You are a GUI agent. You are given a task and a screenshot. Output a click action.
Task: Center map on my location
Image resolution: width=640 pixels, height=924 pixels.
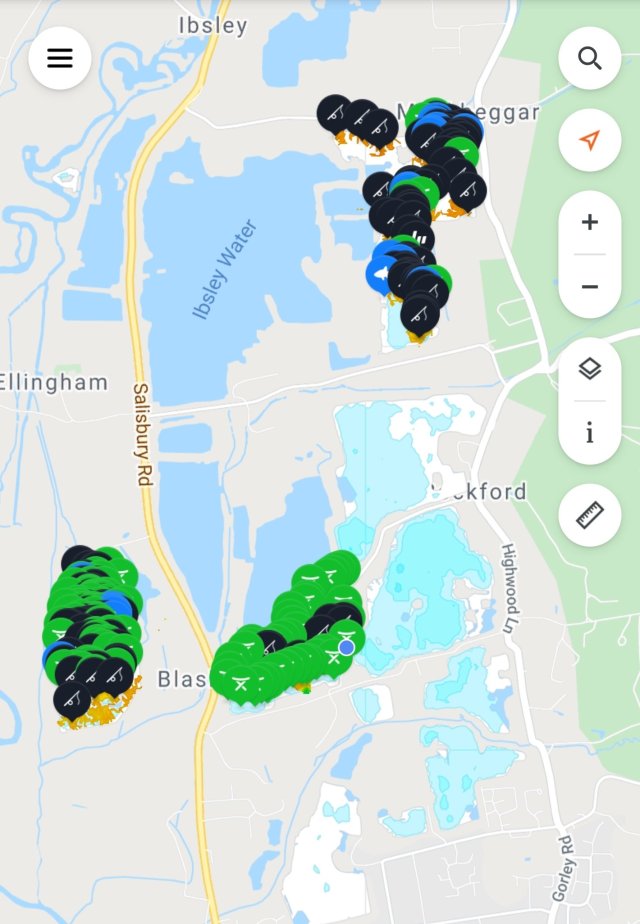coord(590,140)
